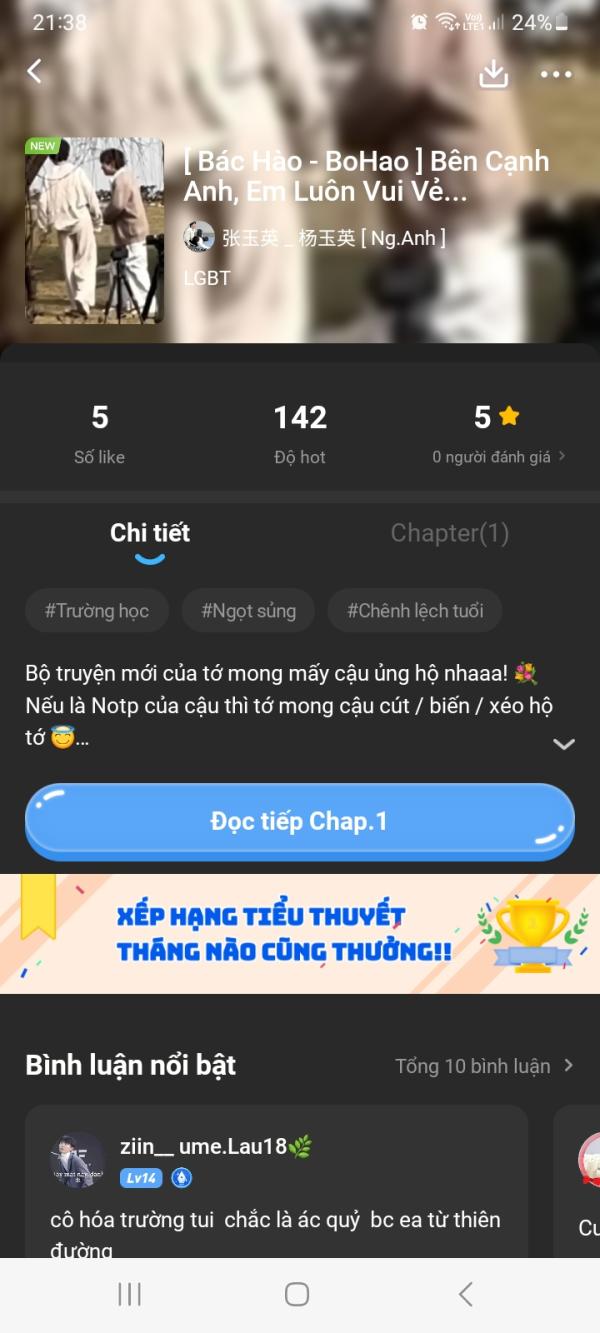Select the Chi tiết tab
Image resolution: width=600 pixels, height=1333 pixels.
pos(150,534)
